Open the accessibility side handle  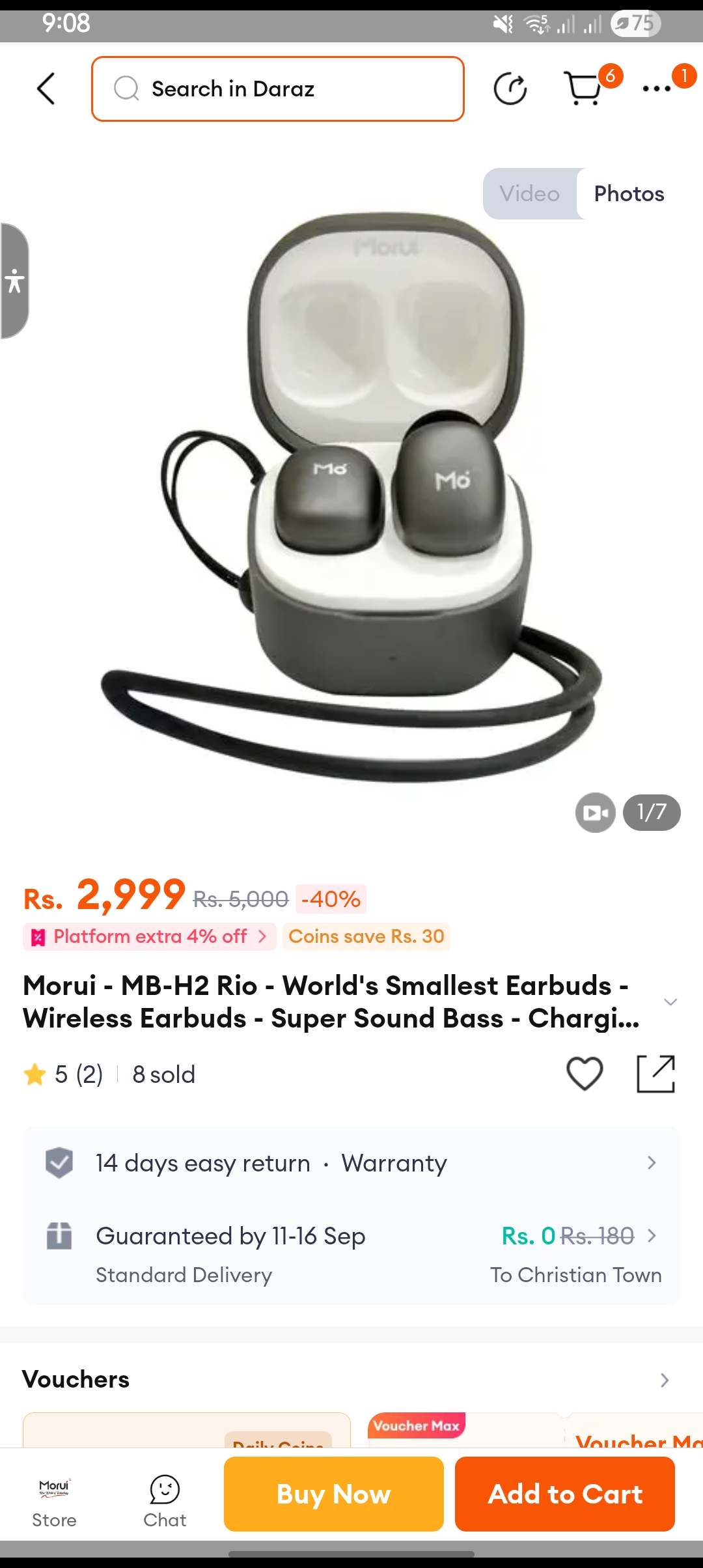pyautogui.click(x=14, y=281)
